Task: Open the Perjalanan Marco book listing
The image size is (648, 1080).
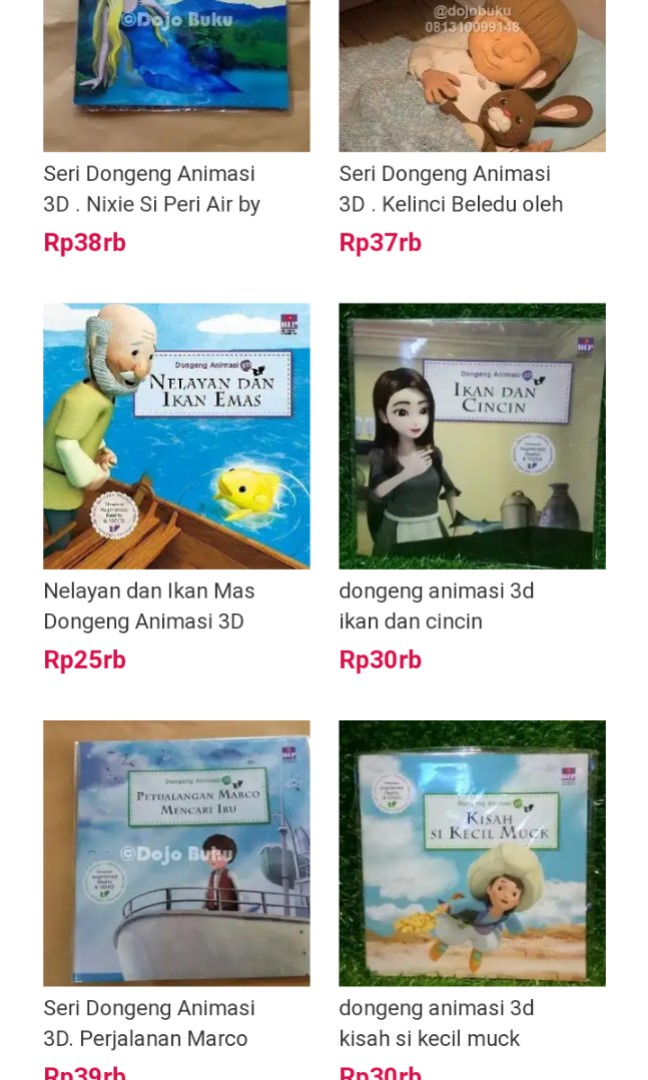Action: tap(176, 853)
